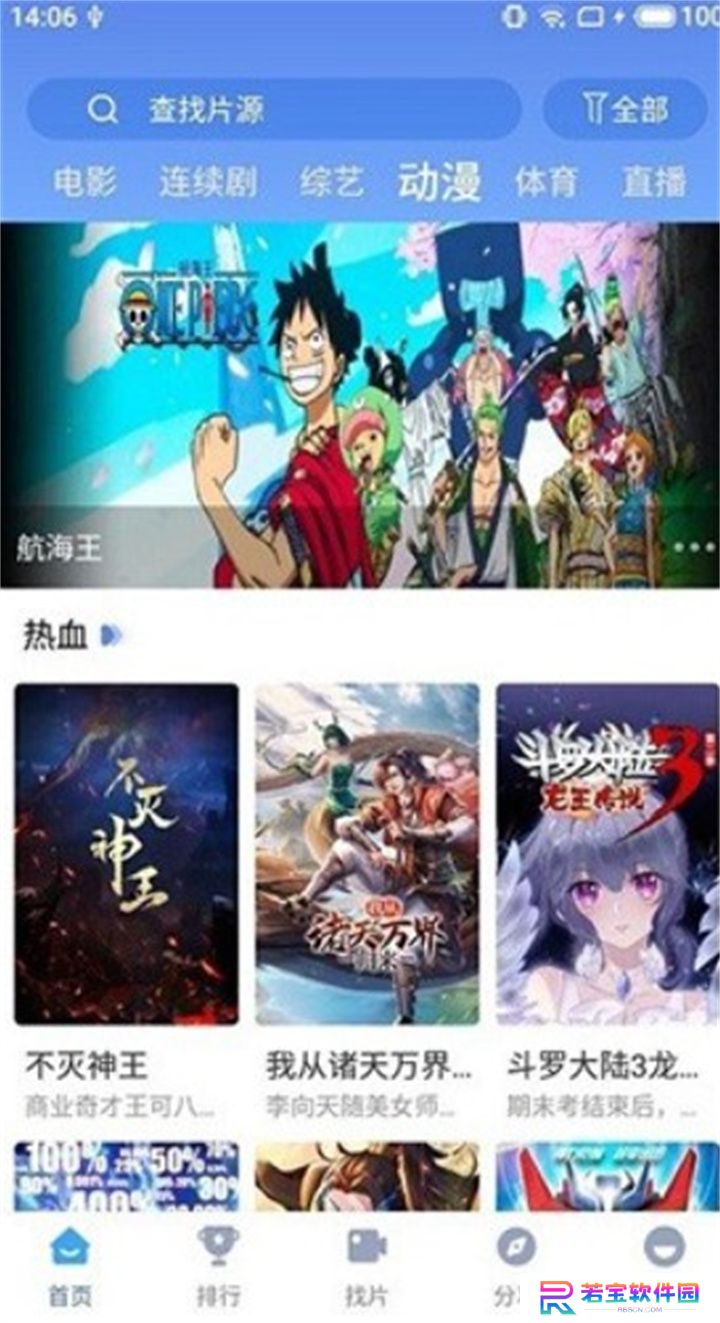Expand the 热血 section arrow
The height and width of the screenshot is (1323, 720).
click(x=111, y=636)
